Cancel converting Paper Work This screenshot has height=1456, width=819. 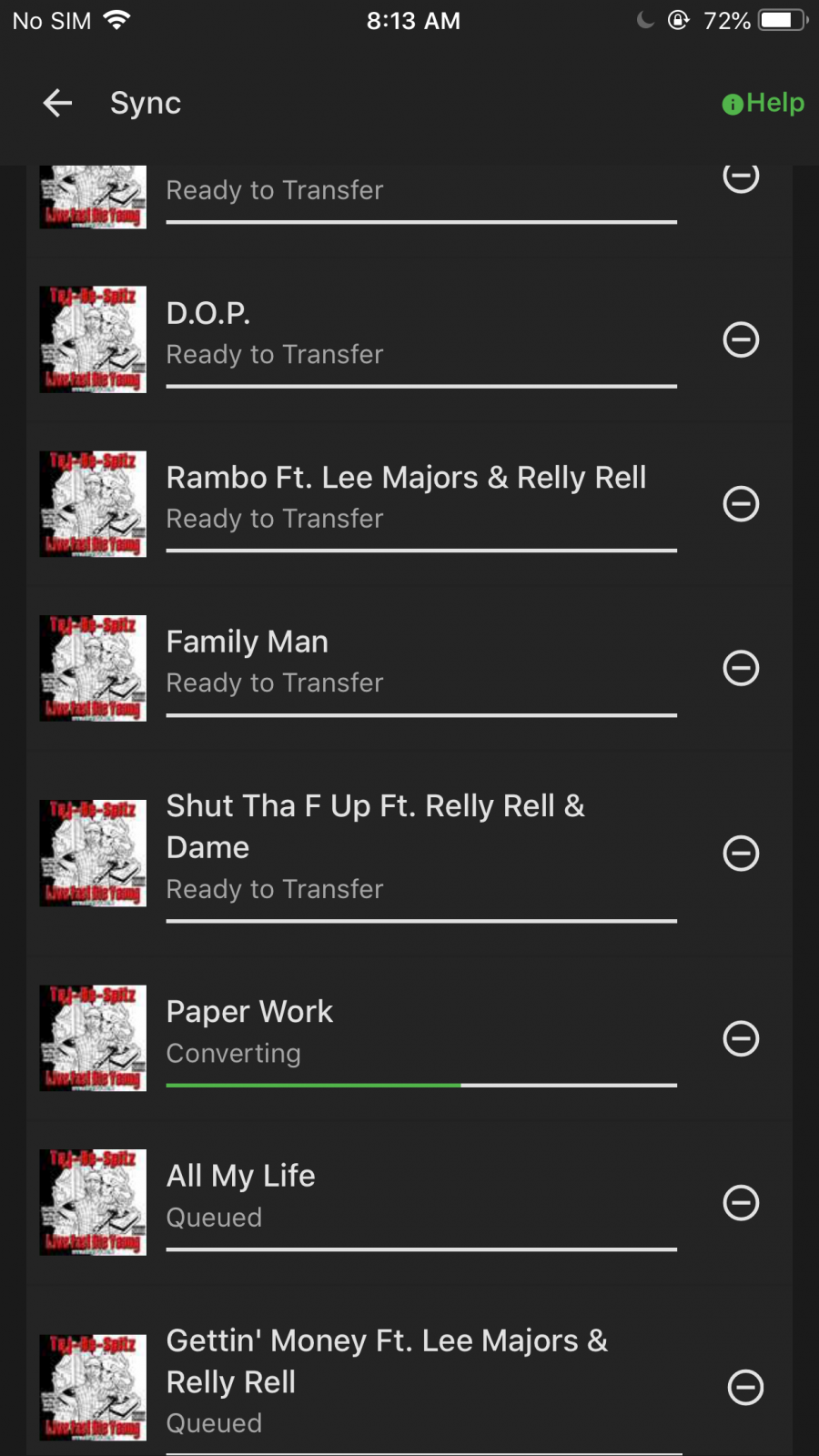(x=741, y=1038)
